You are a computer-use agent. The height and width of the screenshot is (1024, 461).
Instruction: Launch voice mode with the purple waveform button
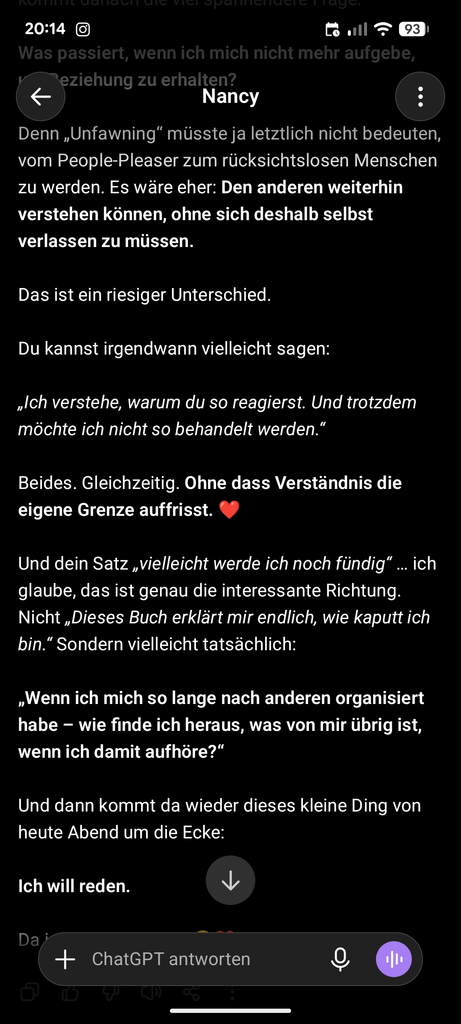tap(394, 959)
